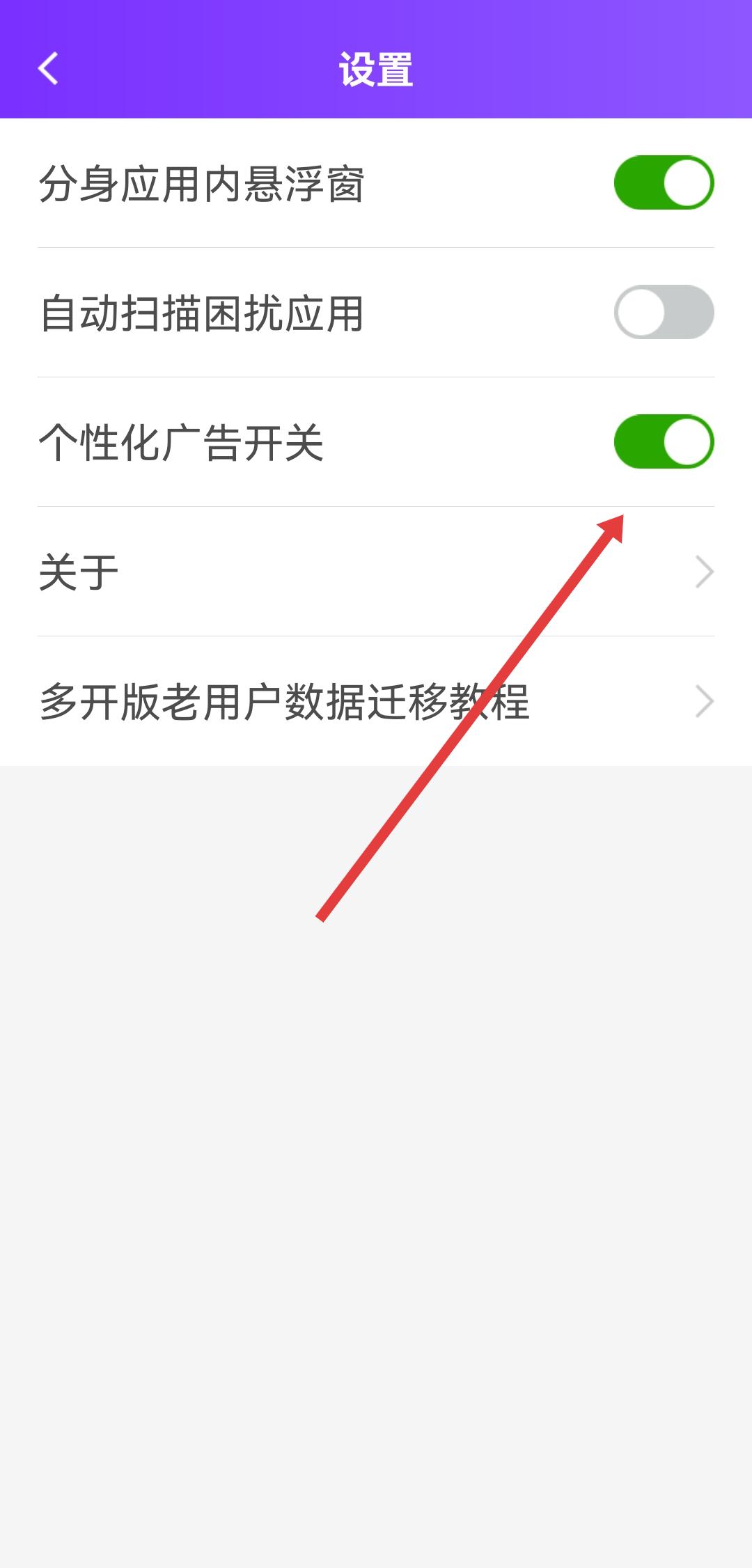Open 多开版老用户数据迁移教程
The image size is (752, 1568).
pos(376,701)
